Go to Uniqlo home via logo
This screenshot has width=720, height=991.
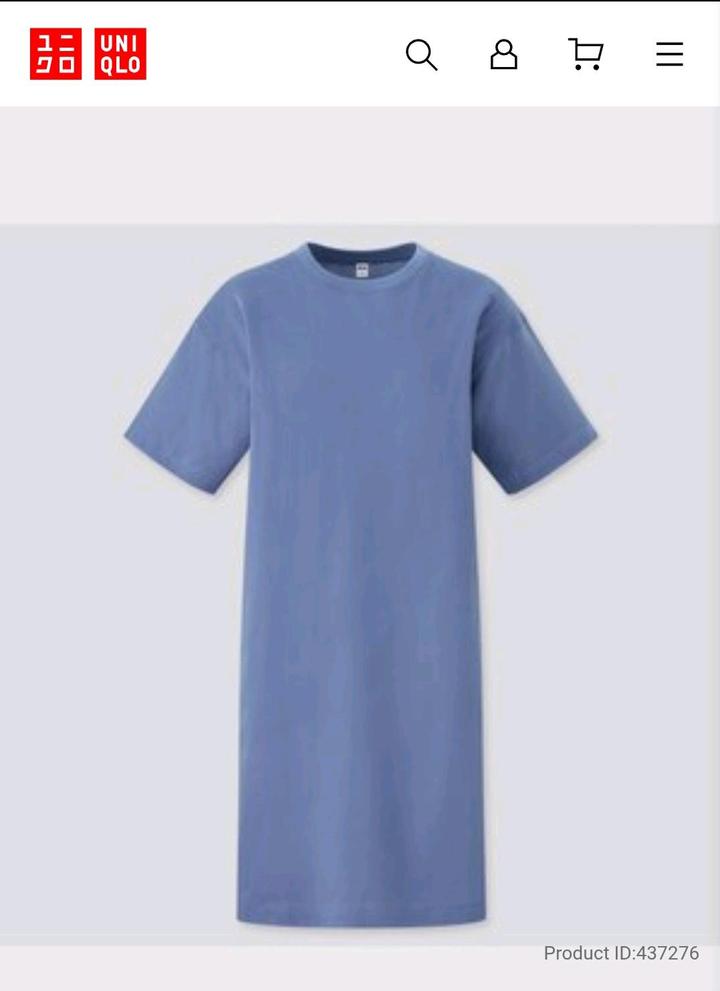(88, 54)
